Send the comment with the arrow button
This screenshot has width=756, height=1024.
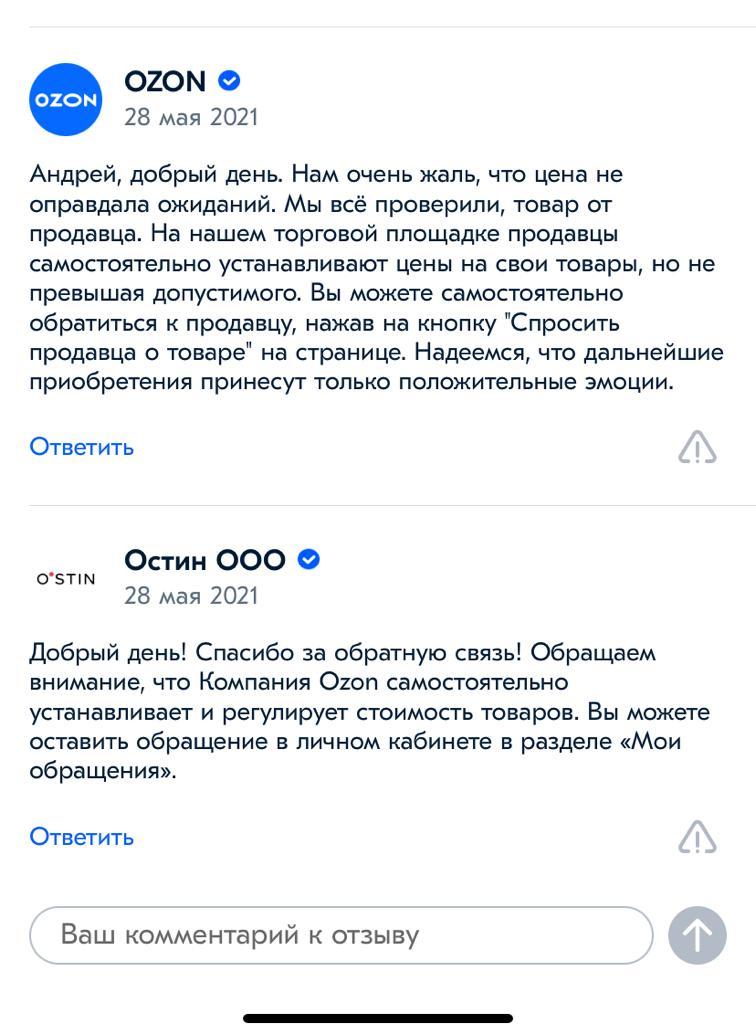(697, 935)
